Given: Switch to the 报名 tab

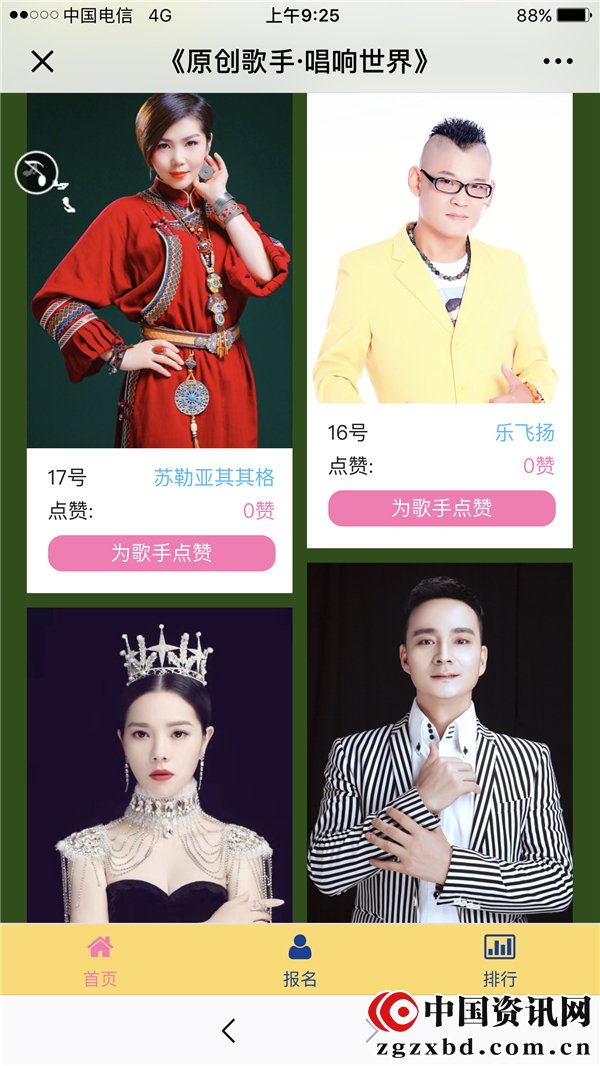Looking at the screenshot, I should [x=300, y=961].
